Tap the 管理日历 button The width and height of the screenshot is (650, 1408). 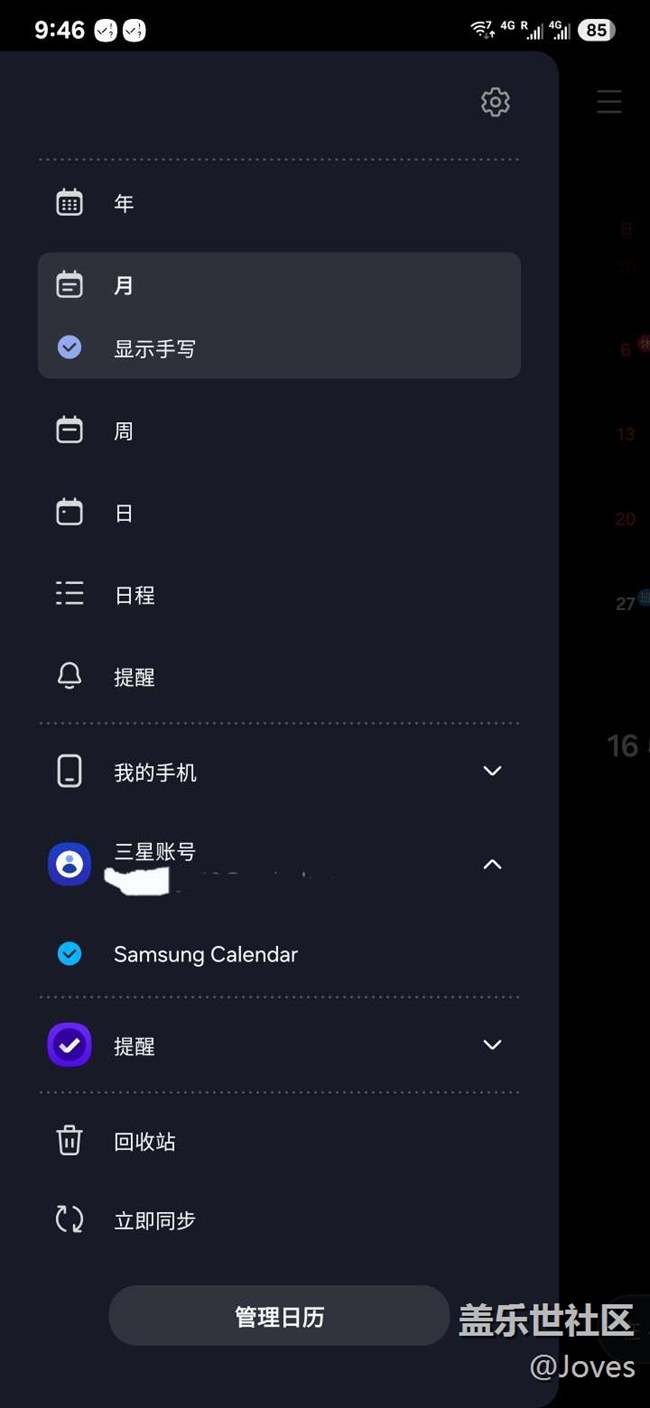point(279,1316)
